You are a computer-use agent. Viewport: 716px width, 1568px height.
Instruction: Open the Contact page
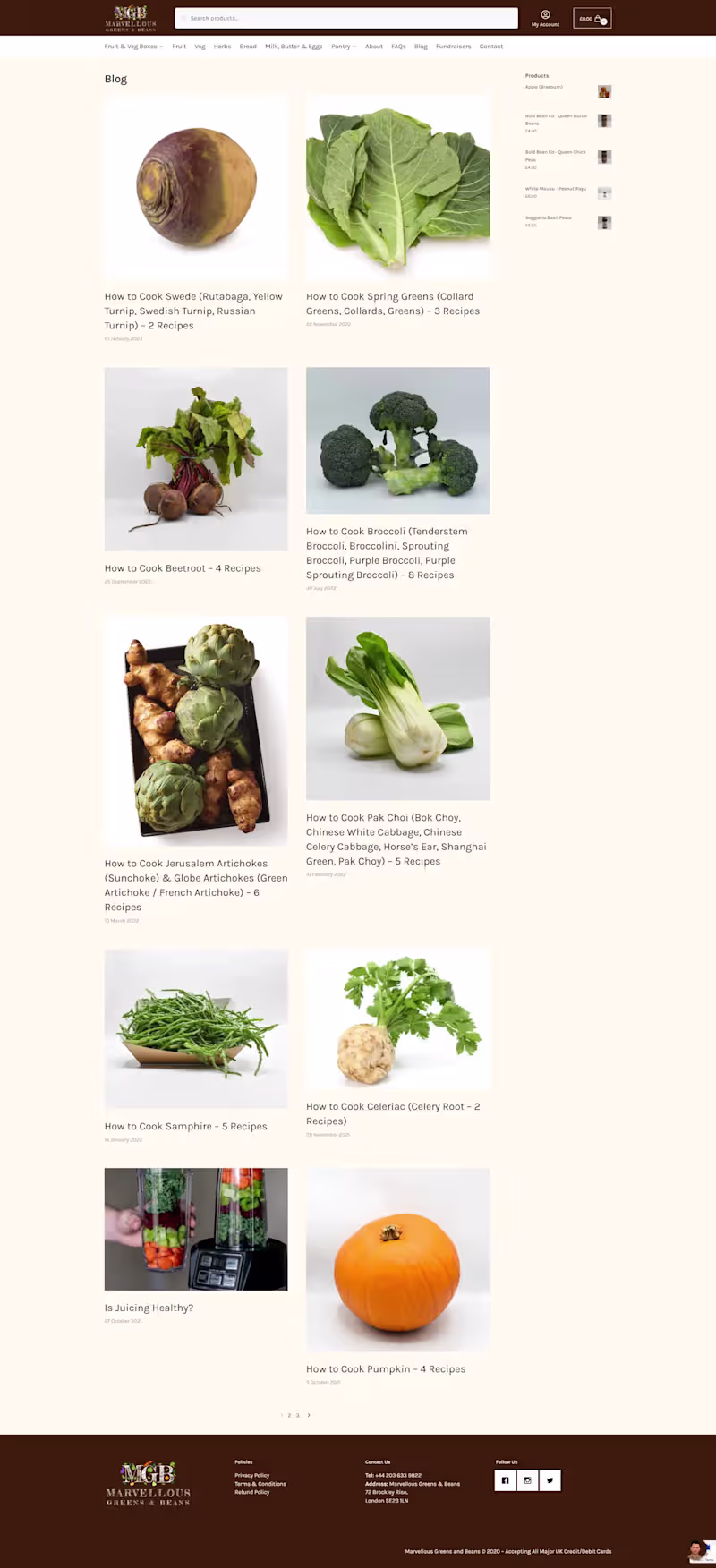(x=490, y=47)
